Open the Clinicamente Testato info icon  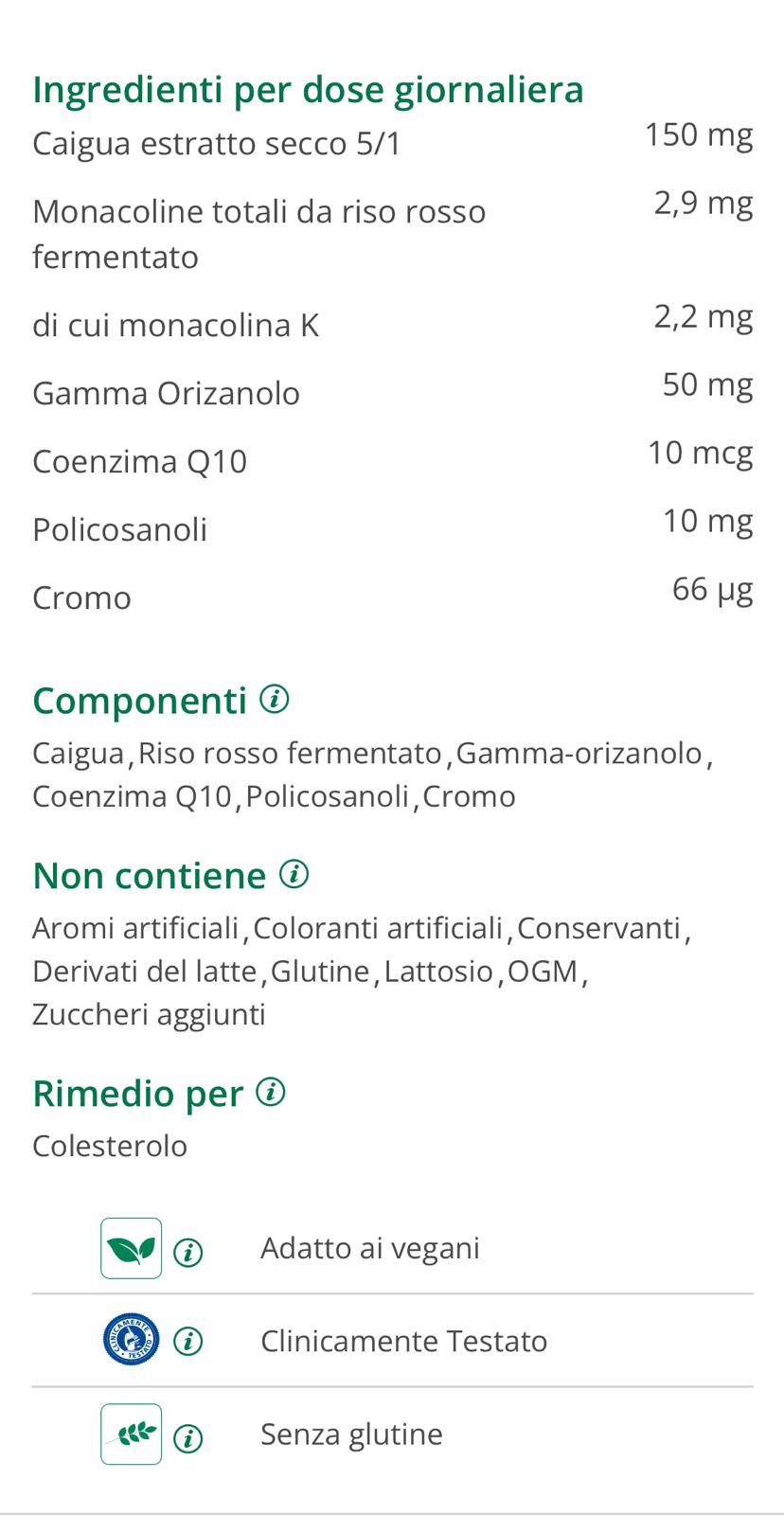point(188,1341)
